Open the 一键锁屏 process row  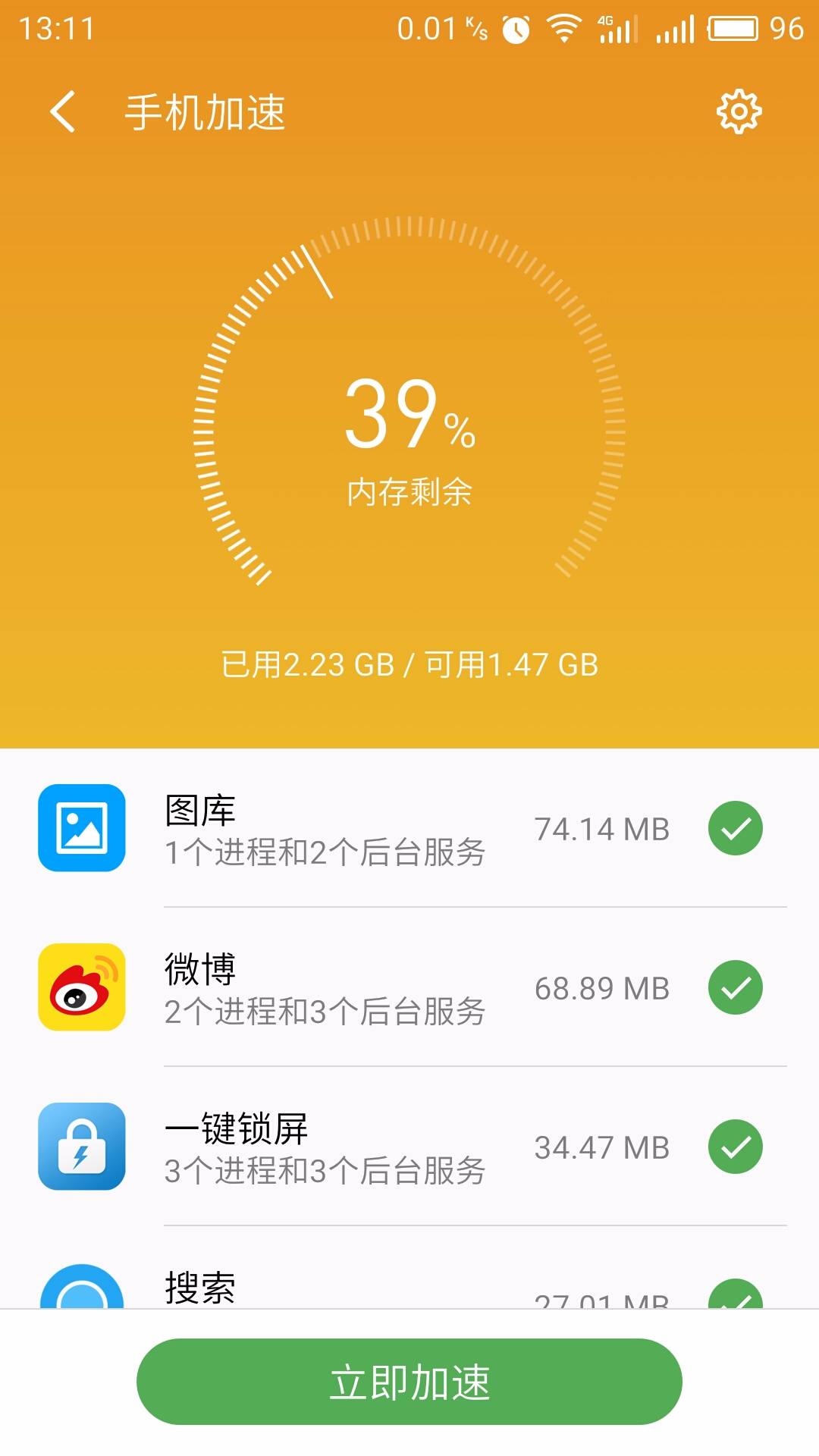pos(409,1147)
